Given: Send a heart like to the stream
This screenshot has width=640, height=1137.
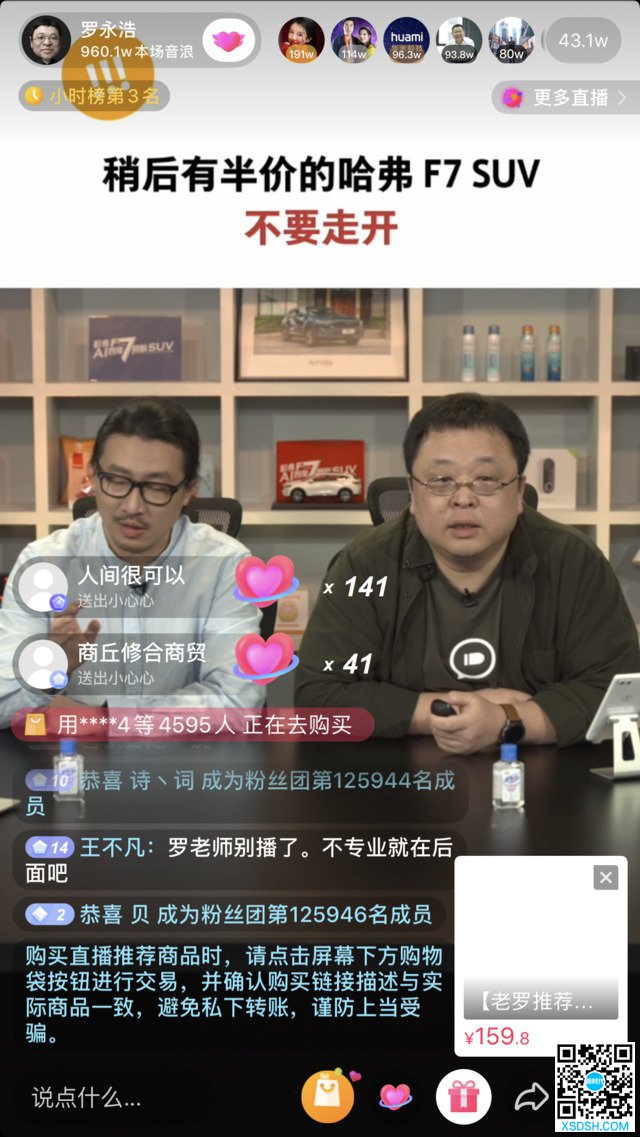Looking at the screenshot, I should click(x=396, y=1096).
